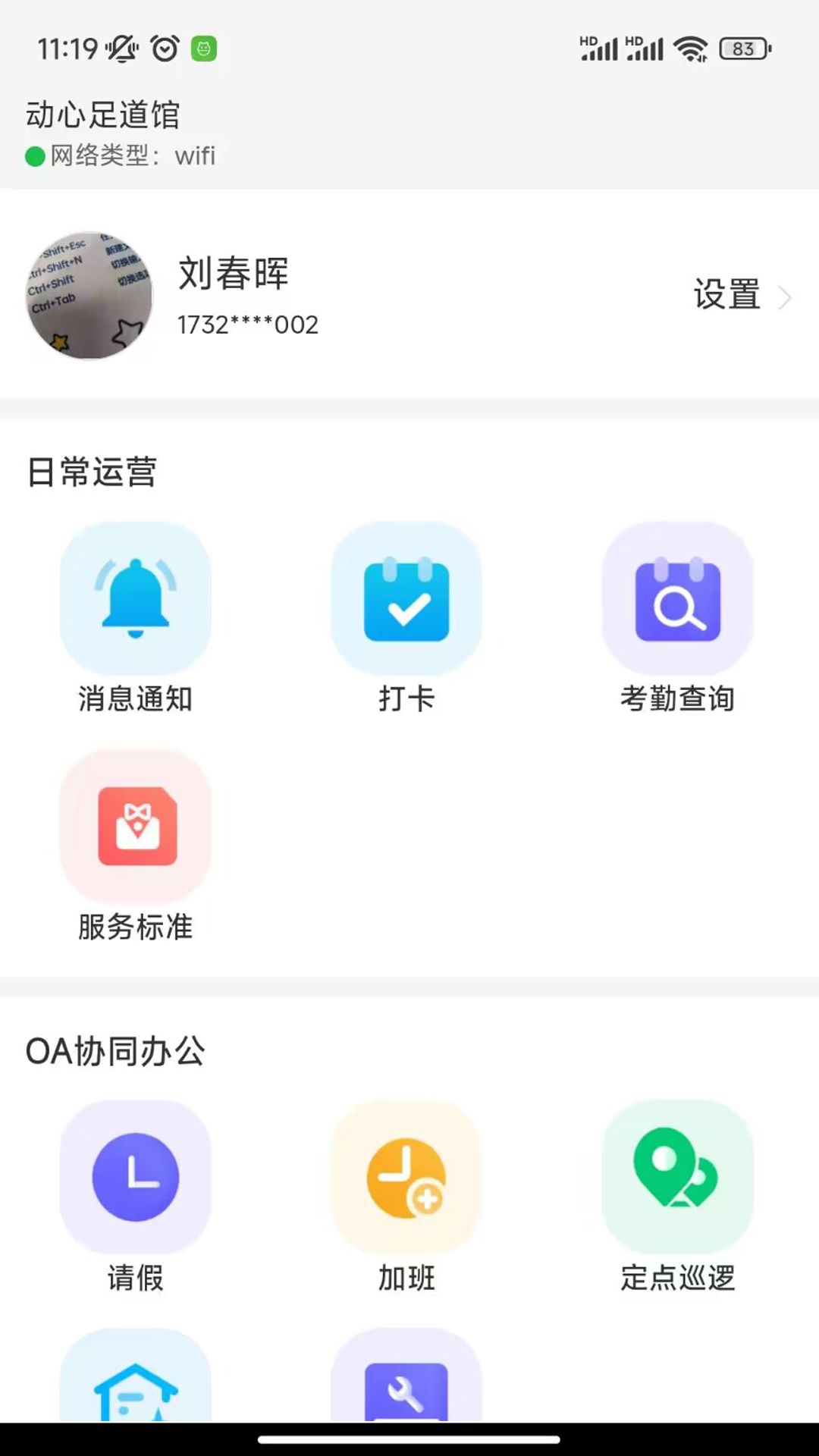Open 服务标准 service standards
819x1456 pixels.
pyautogui.click(x=136, y=827)
